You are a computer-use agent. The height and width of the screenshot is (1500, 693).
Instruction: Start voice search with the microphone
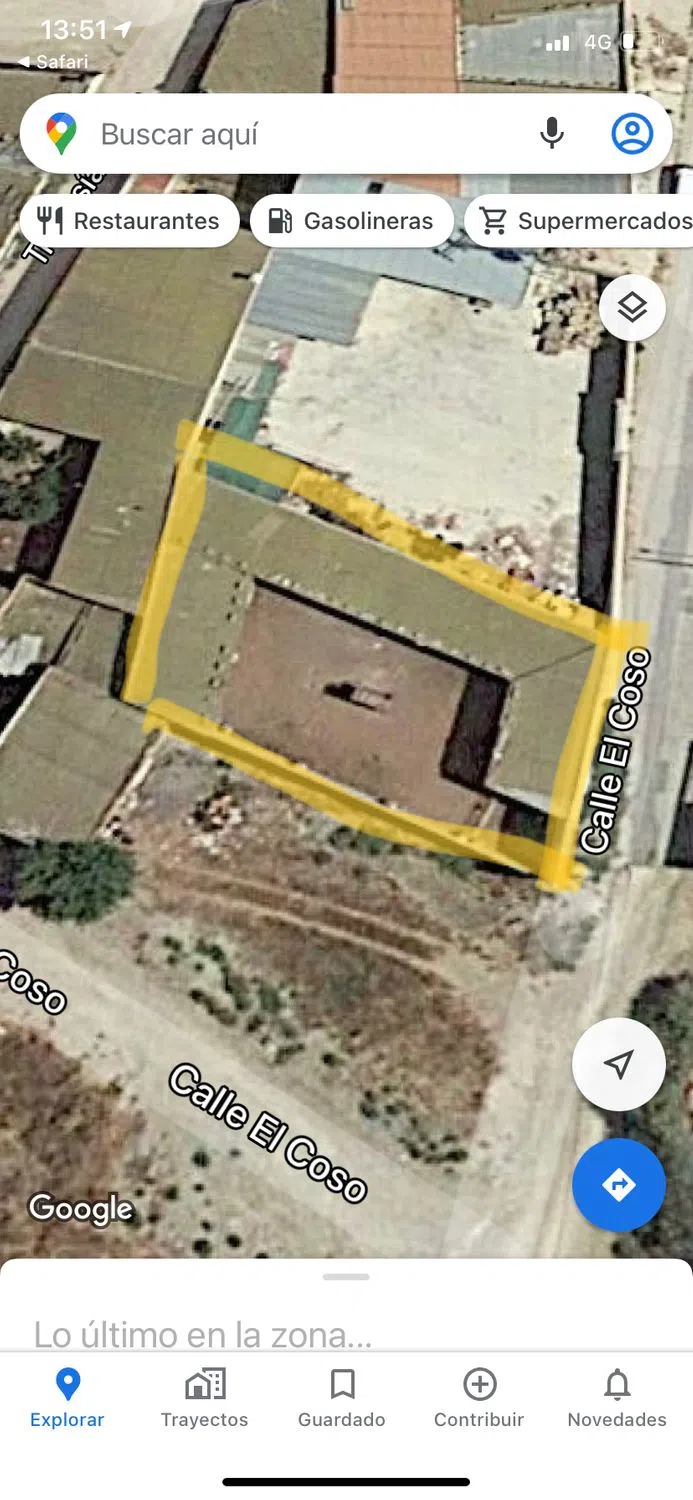tap(551, 134)
